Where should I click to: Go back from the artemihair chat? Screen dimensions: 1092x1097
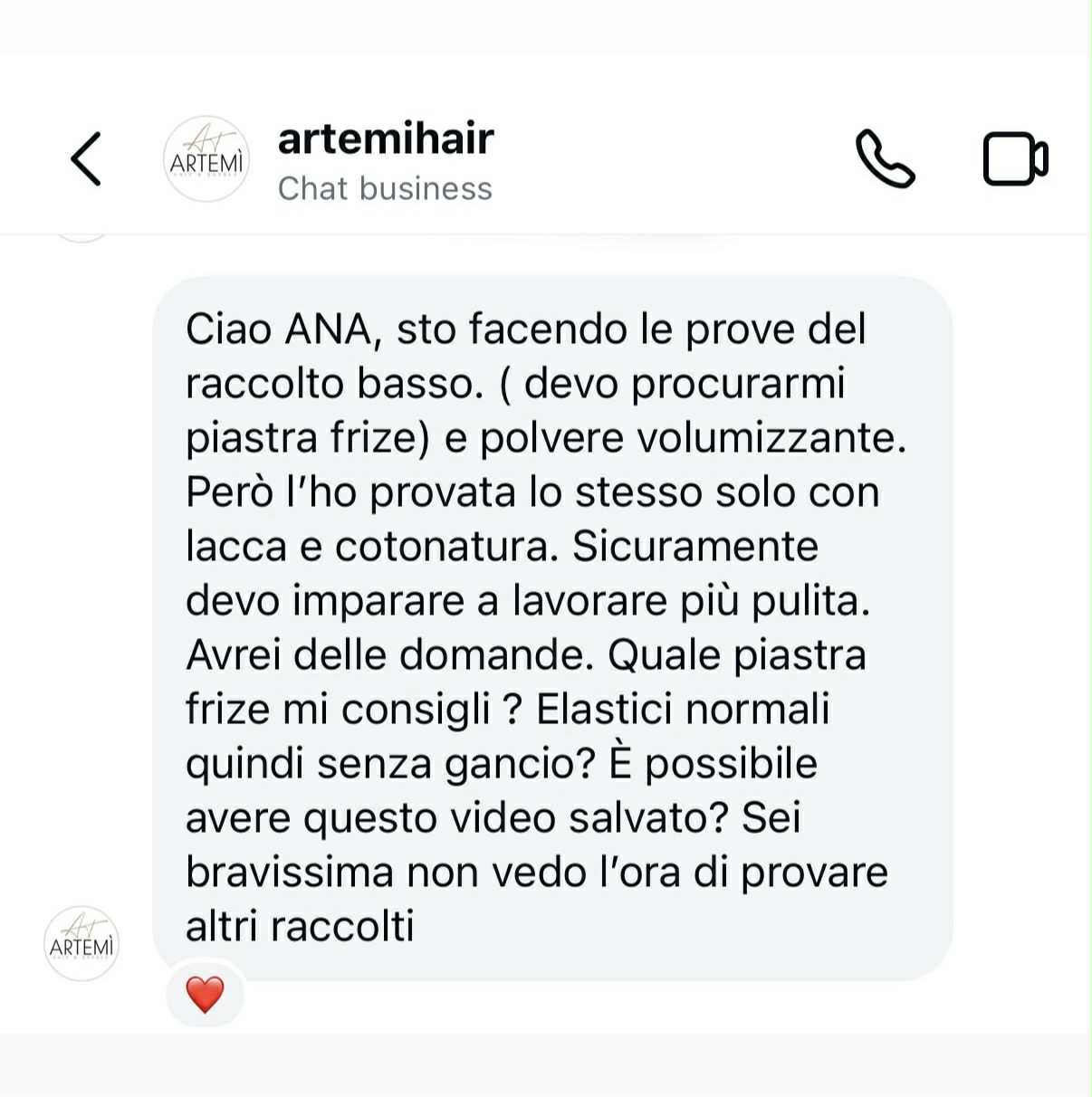(86, 159)
